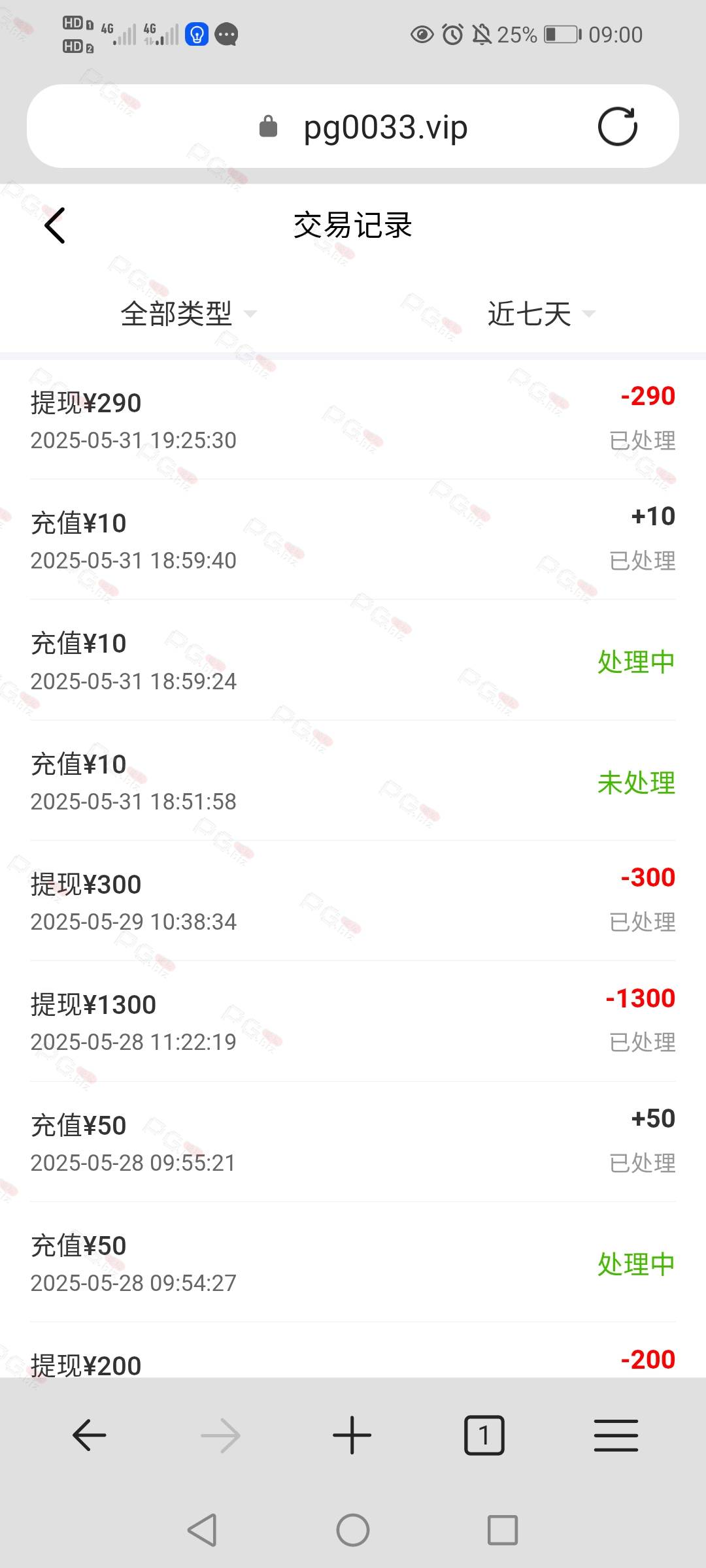
Task: Go back with the browser back arrow
Action: pyautogui.click(x=89, y=1435)
